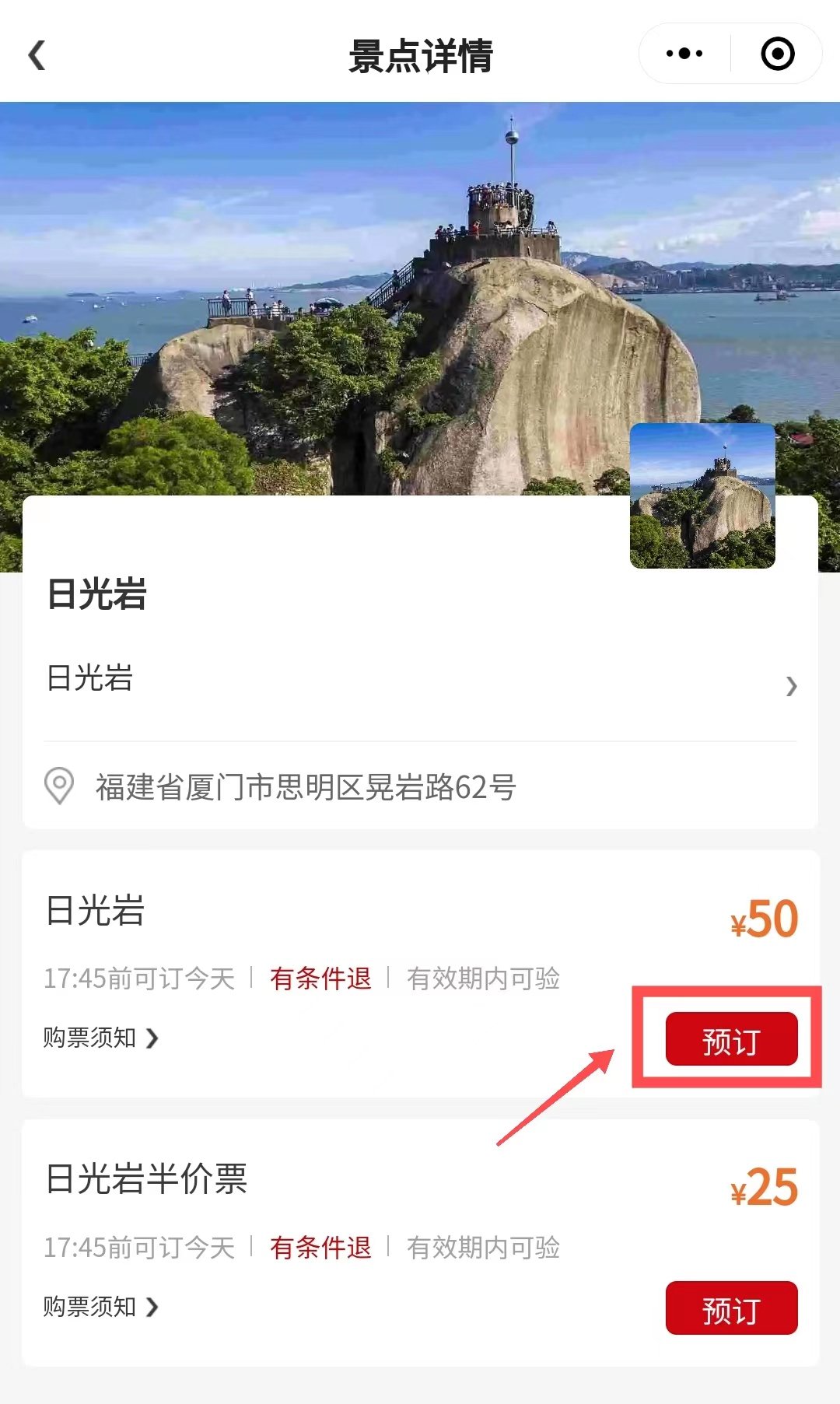Go back from the 景点详情 page

click(x=37, y=55)
